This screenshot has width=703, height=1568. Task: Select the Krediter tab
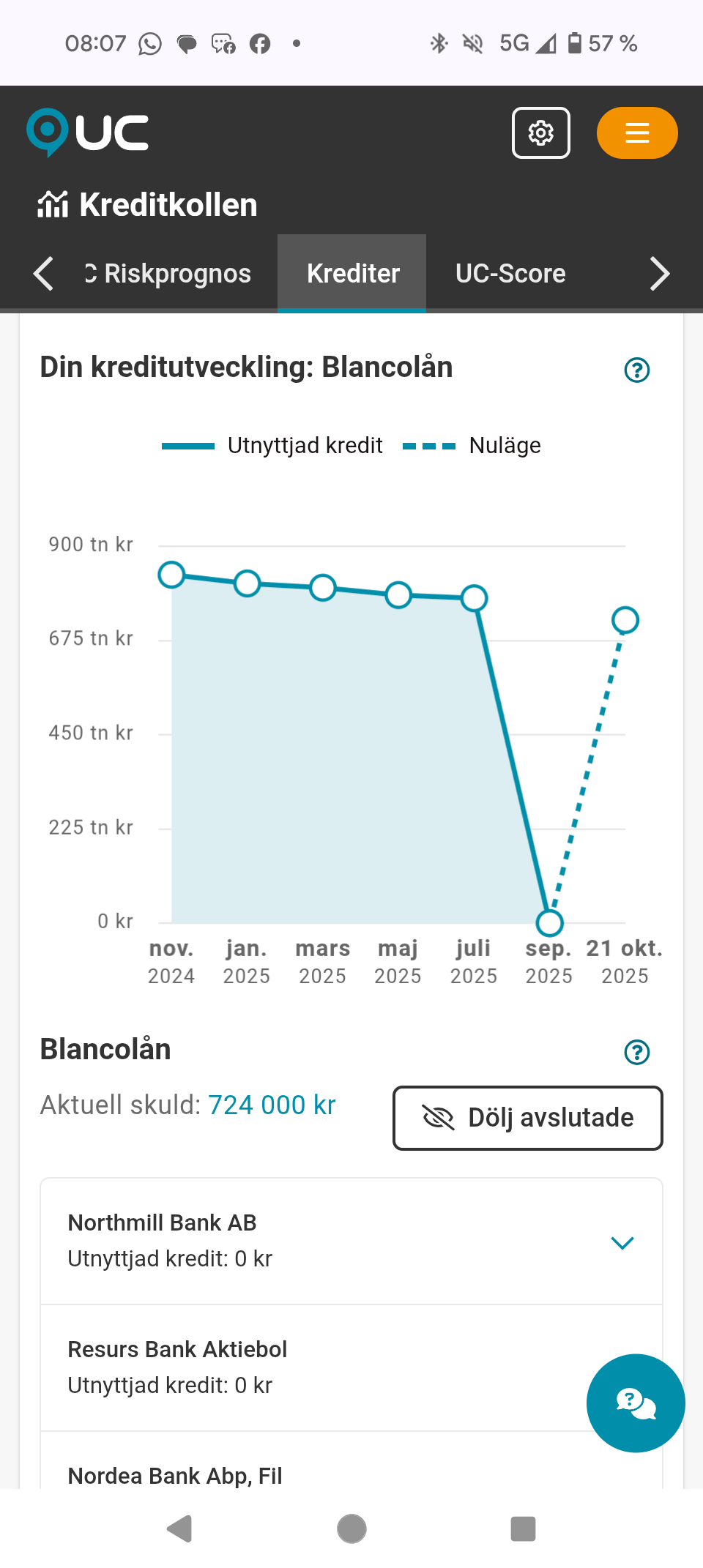tap(352, 274)
